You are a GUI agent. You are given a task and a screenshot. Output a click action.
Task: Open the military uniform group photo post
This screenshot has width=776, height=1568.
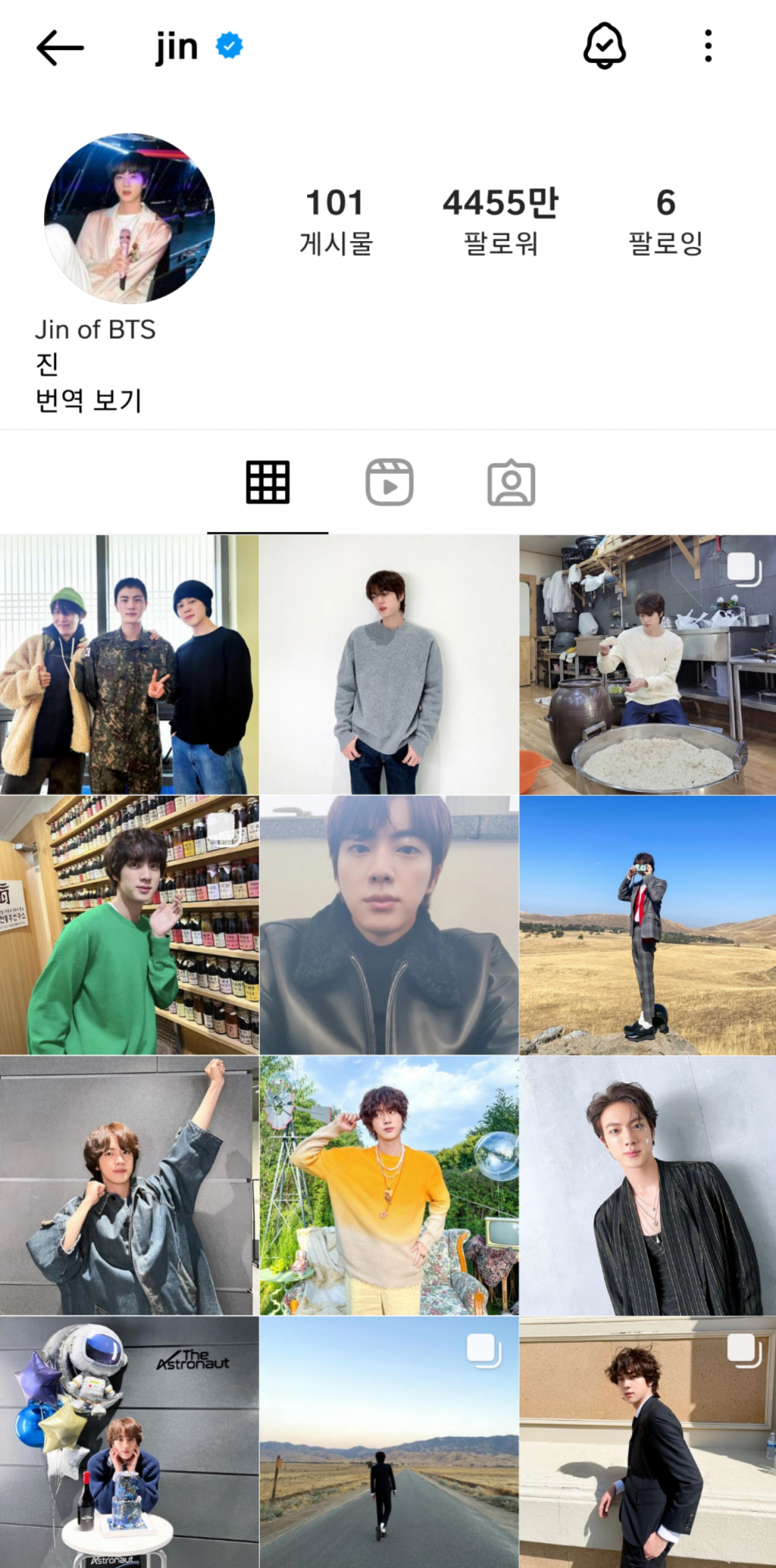pos(129,665)
